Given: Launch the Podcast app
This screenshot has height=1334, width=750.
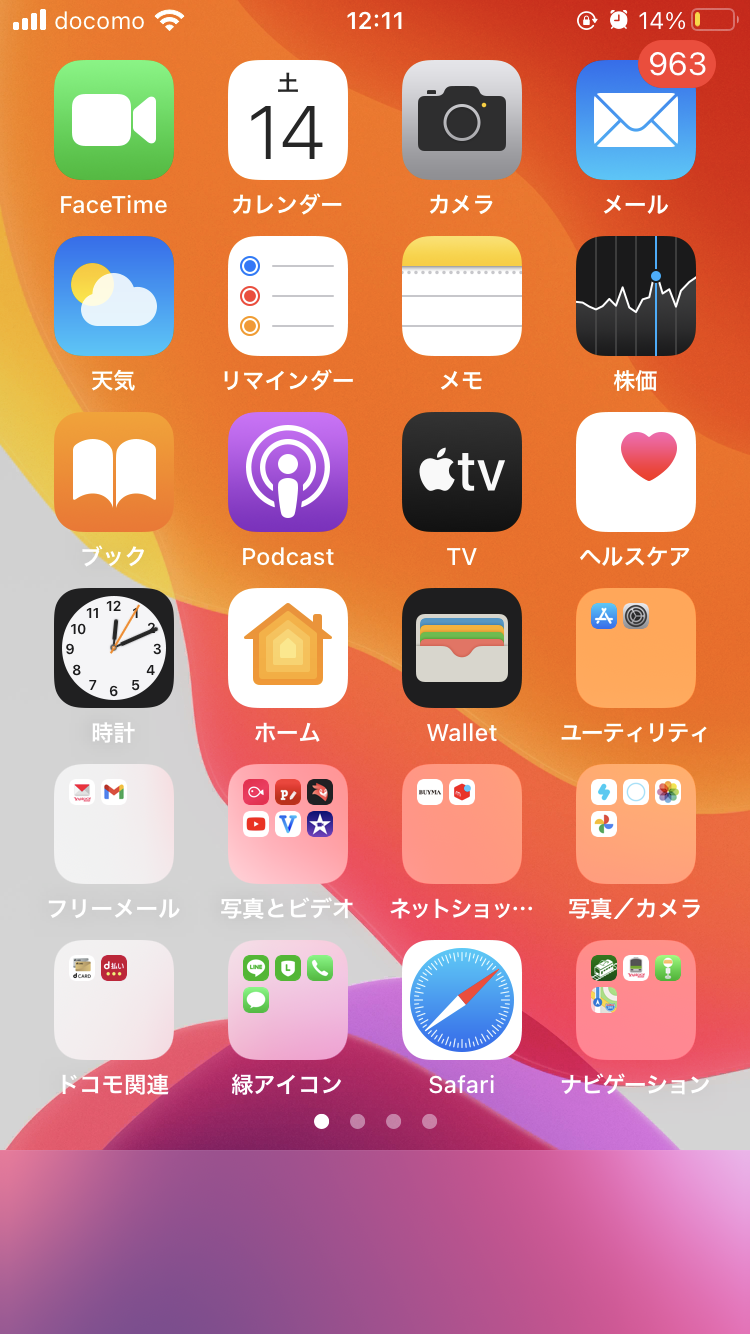Looking at the screenshot, I should pos(288,472).
